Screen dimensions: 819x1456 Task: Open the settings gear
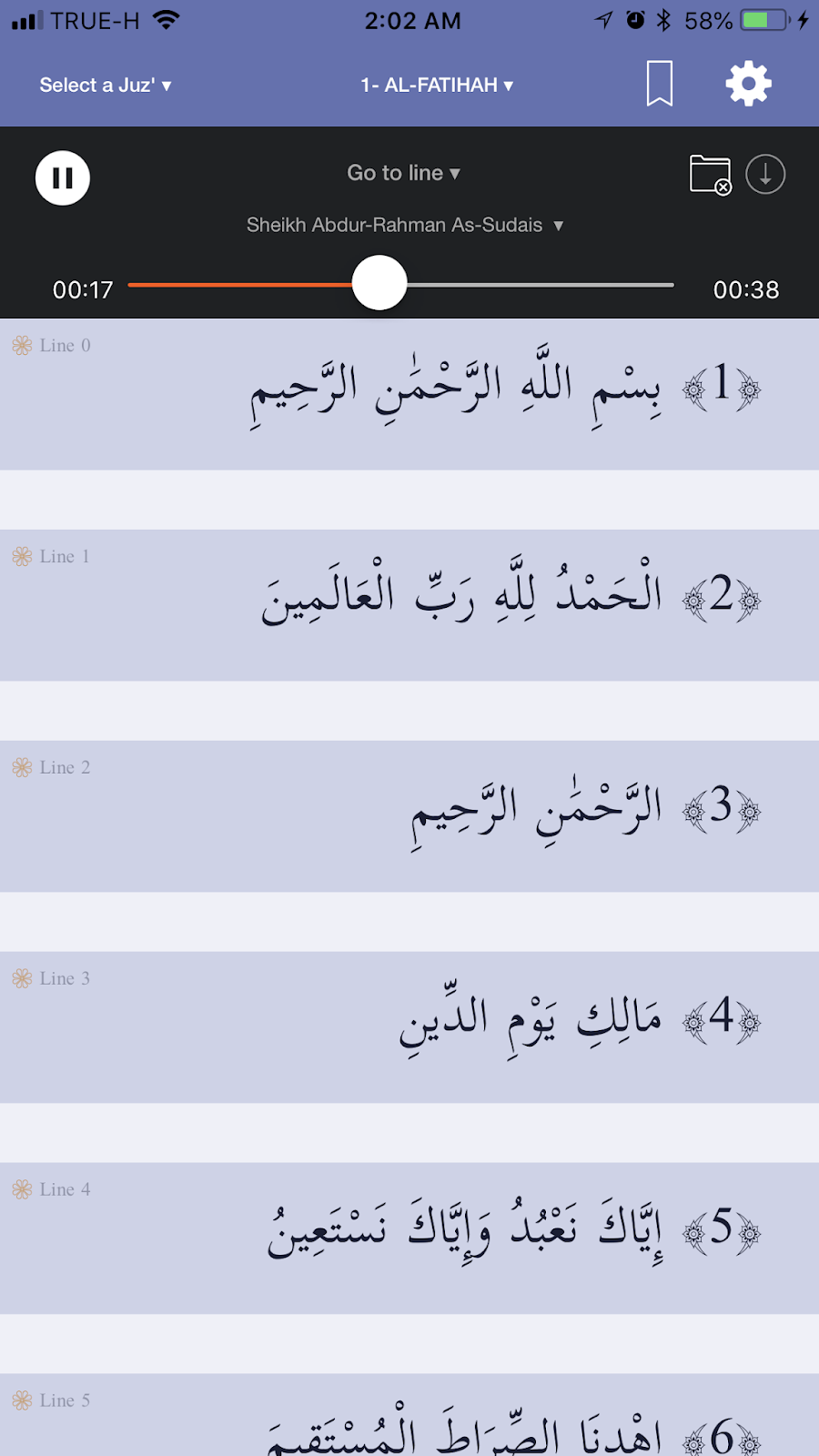pos(748,82)
